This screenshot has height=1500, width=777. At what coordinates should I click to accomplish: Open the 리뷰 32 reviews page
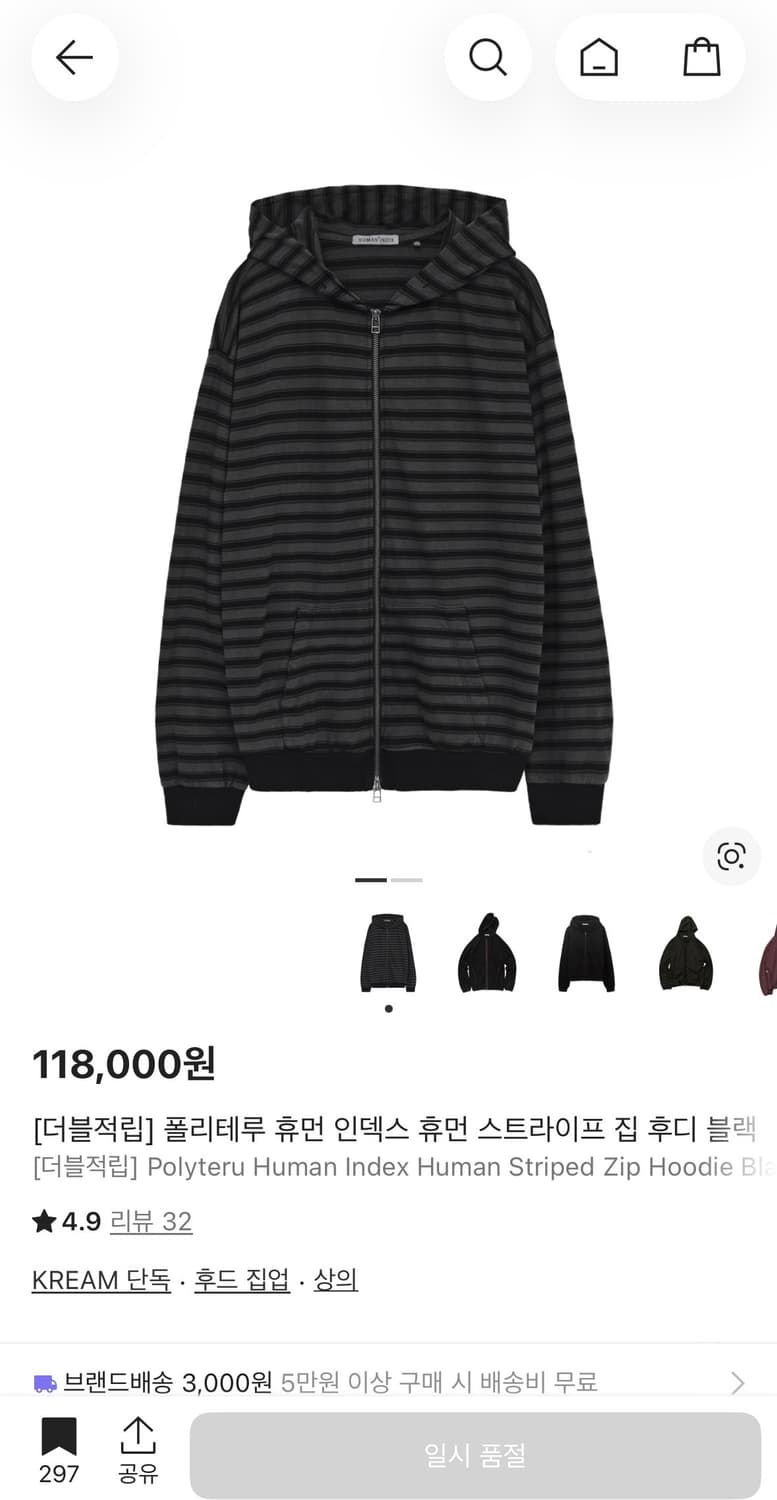tap(150, 1222)
